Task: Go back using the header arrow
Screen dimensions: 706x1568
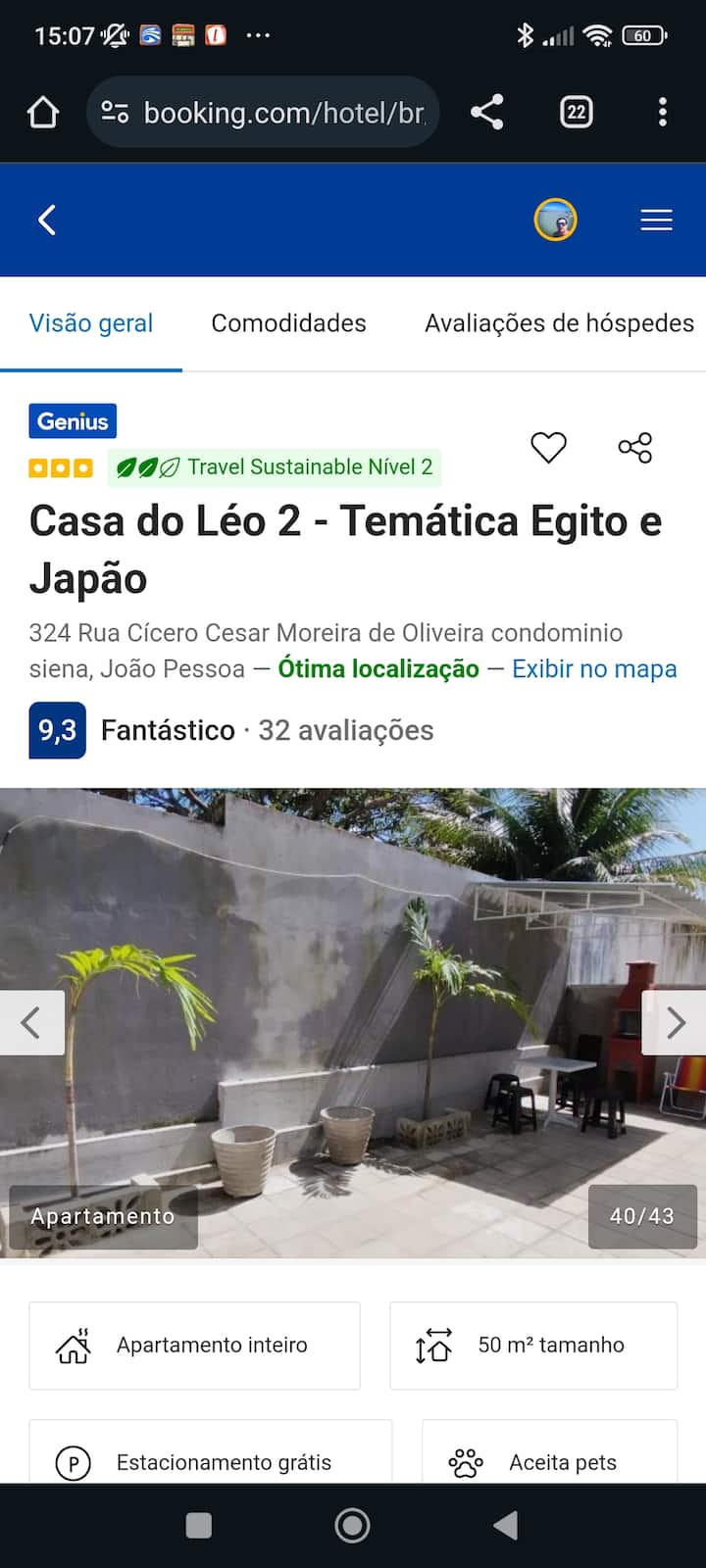Action: [47, 220]
